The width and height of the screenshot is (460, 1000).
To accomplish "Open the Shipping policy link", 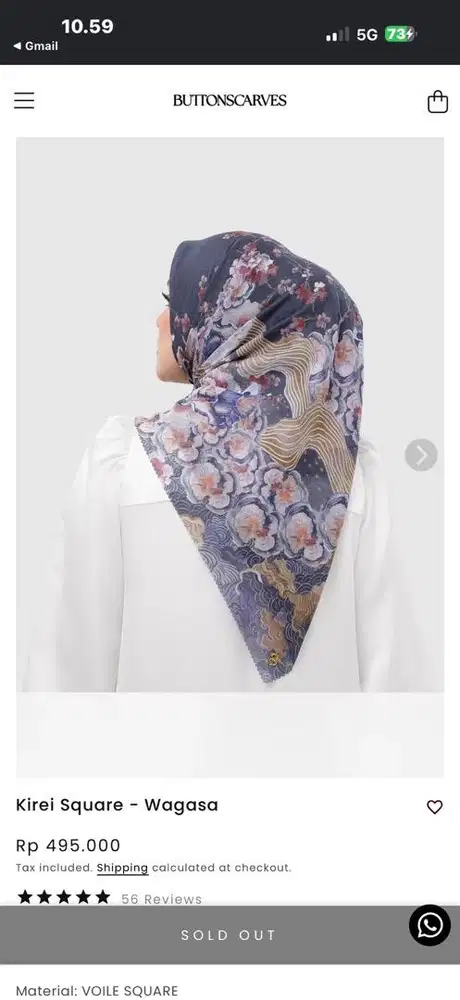I will (x=122, y=867).
